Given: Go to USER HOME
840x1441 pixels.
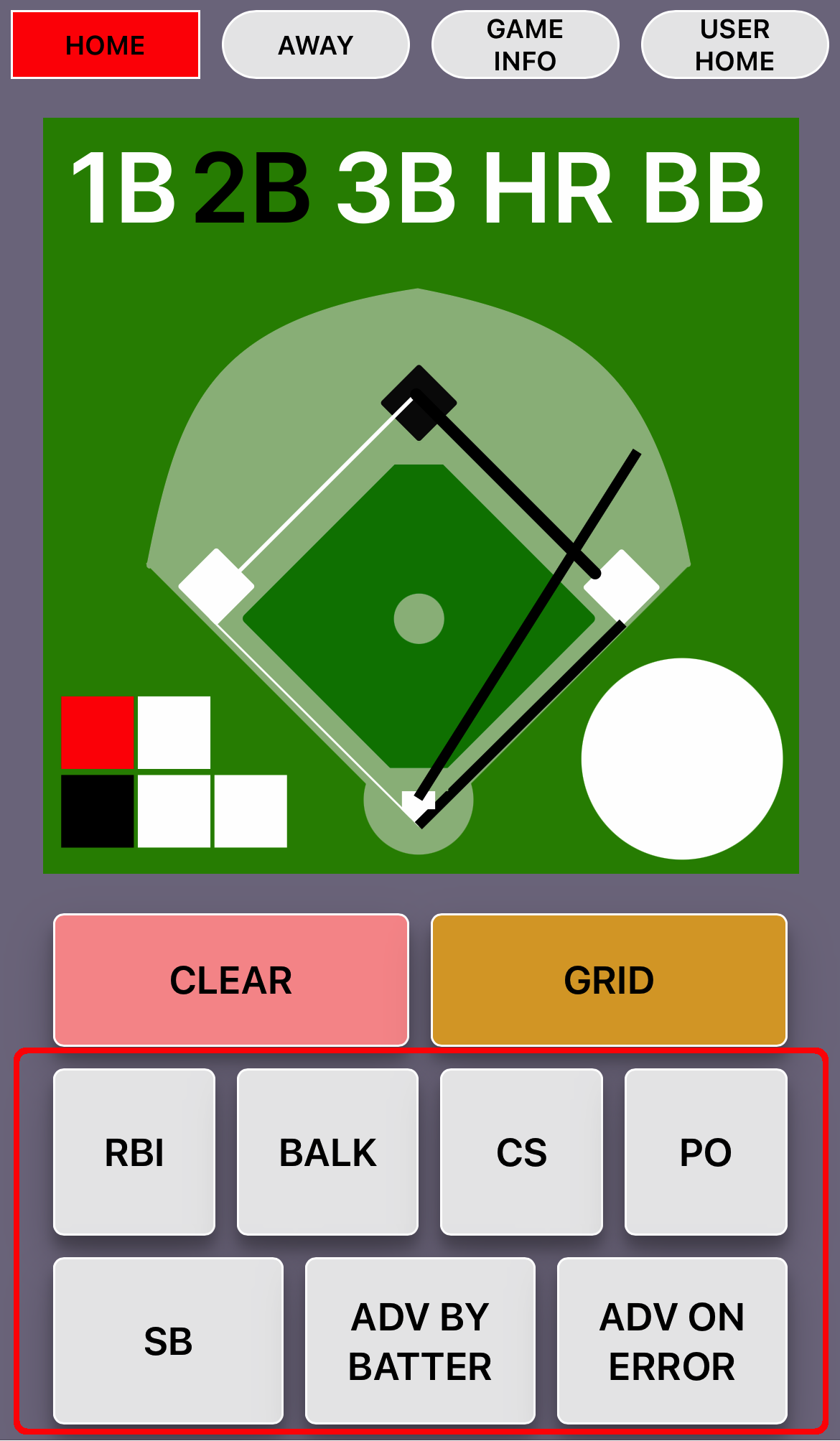Looking at the screenshot, I should pyautogui.click(x=734, y=45).
